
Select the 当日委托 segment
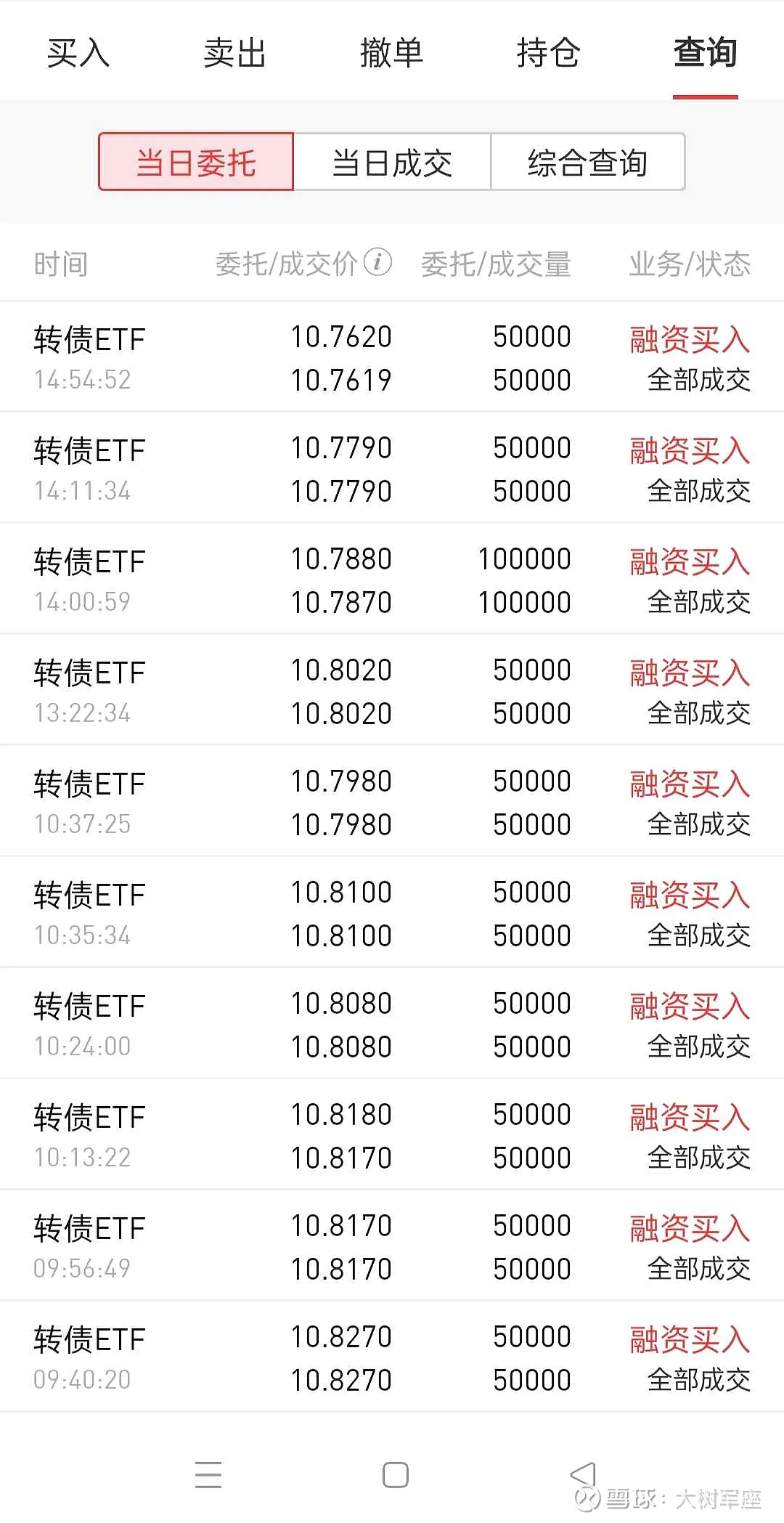(x=196, y=162)
